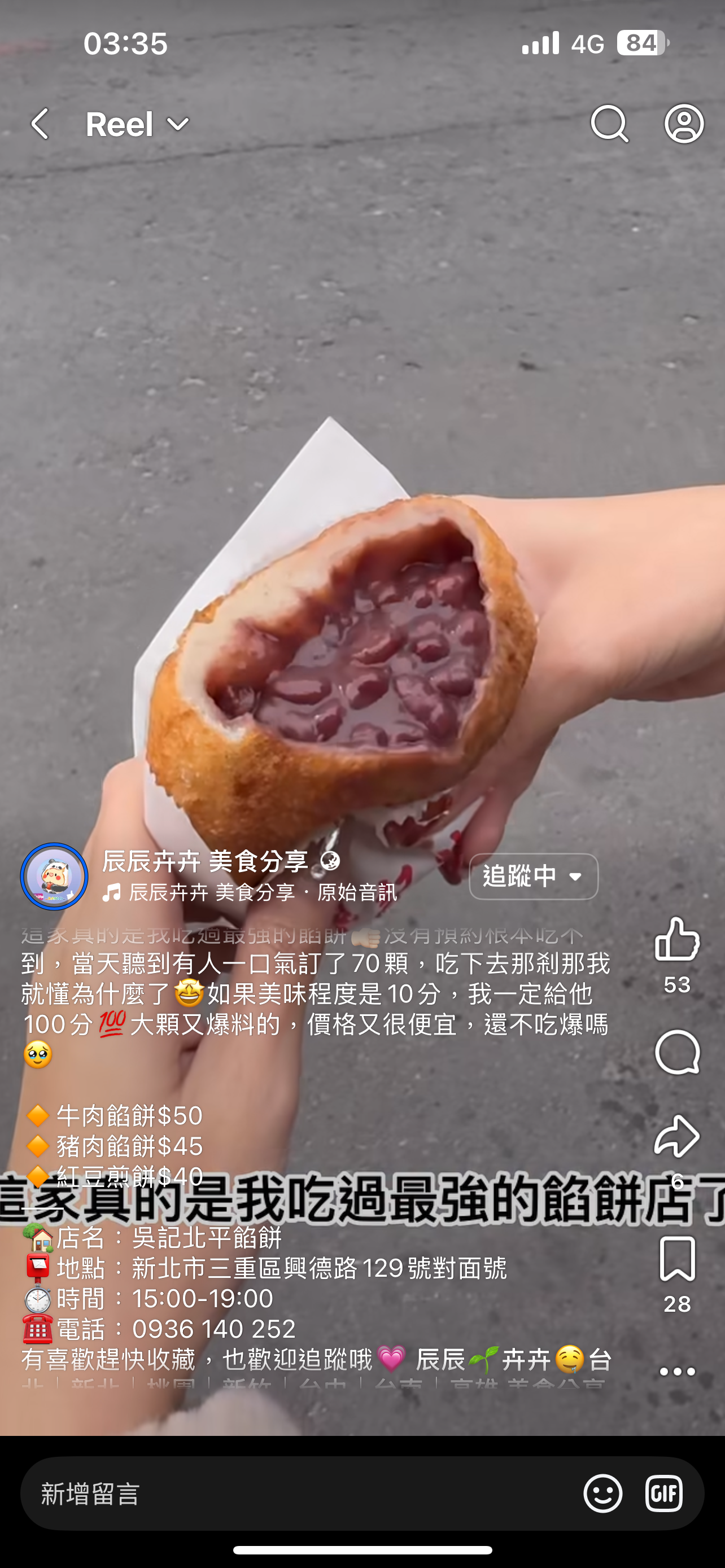Tap the 新增留言 comment field
This screenshot has height=1568, width=725.
coord(292,1493)
